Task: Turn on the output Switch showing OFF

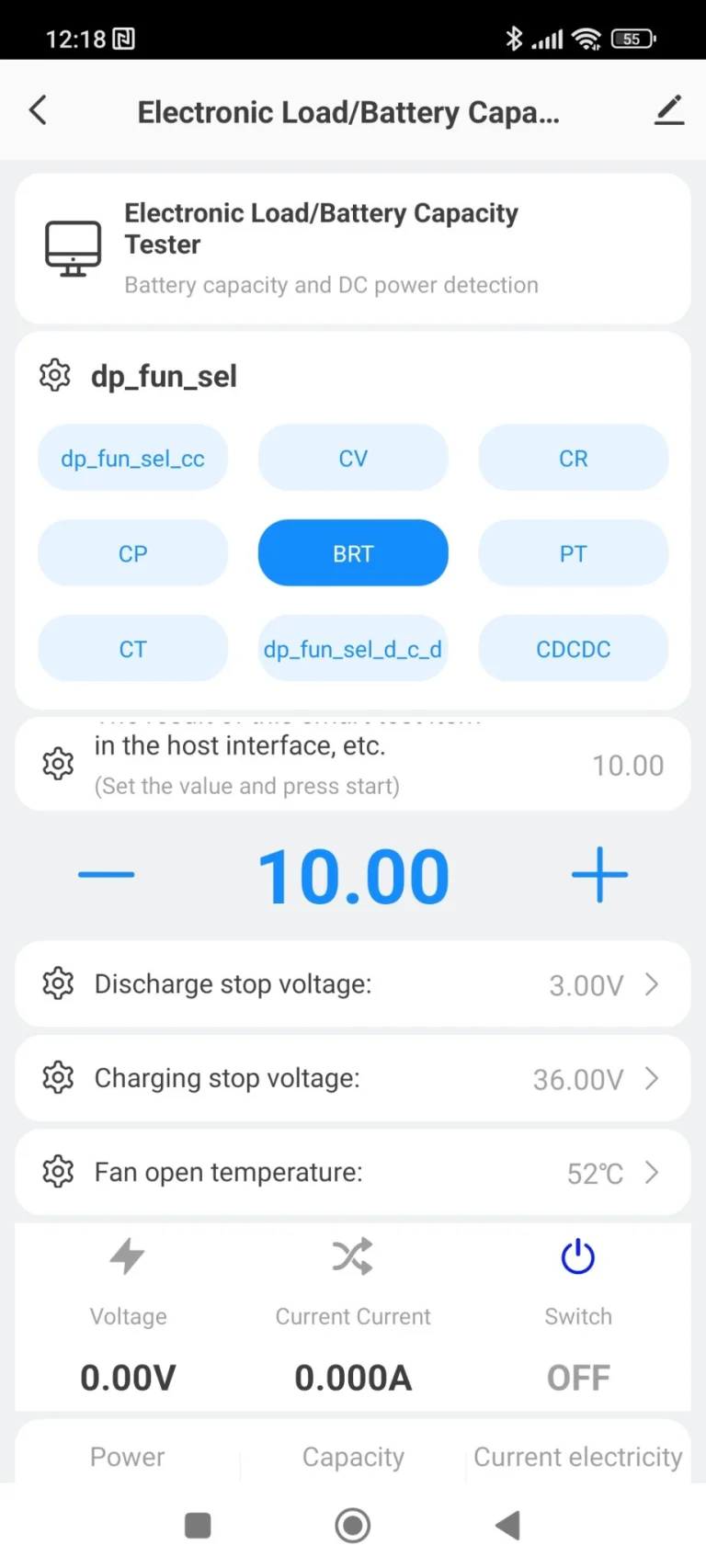Action: point(577,1377)
